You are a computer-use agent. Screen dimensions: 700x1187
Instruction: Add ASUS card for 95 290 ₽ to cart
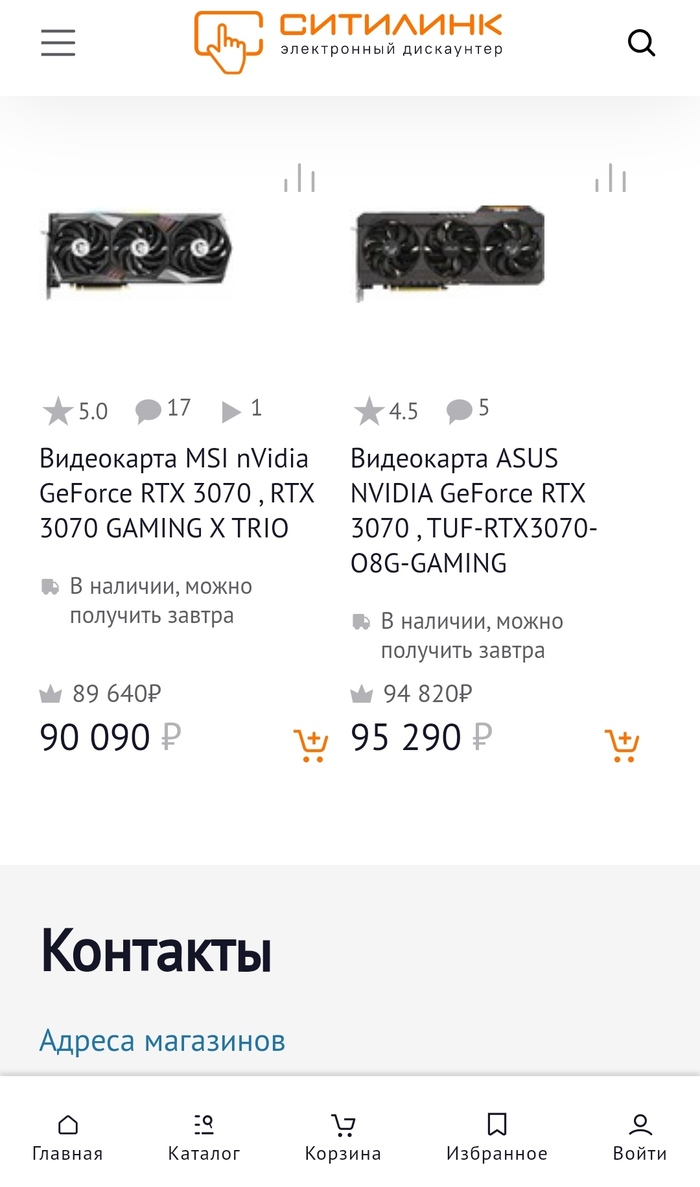coord(622,745)
